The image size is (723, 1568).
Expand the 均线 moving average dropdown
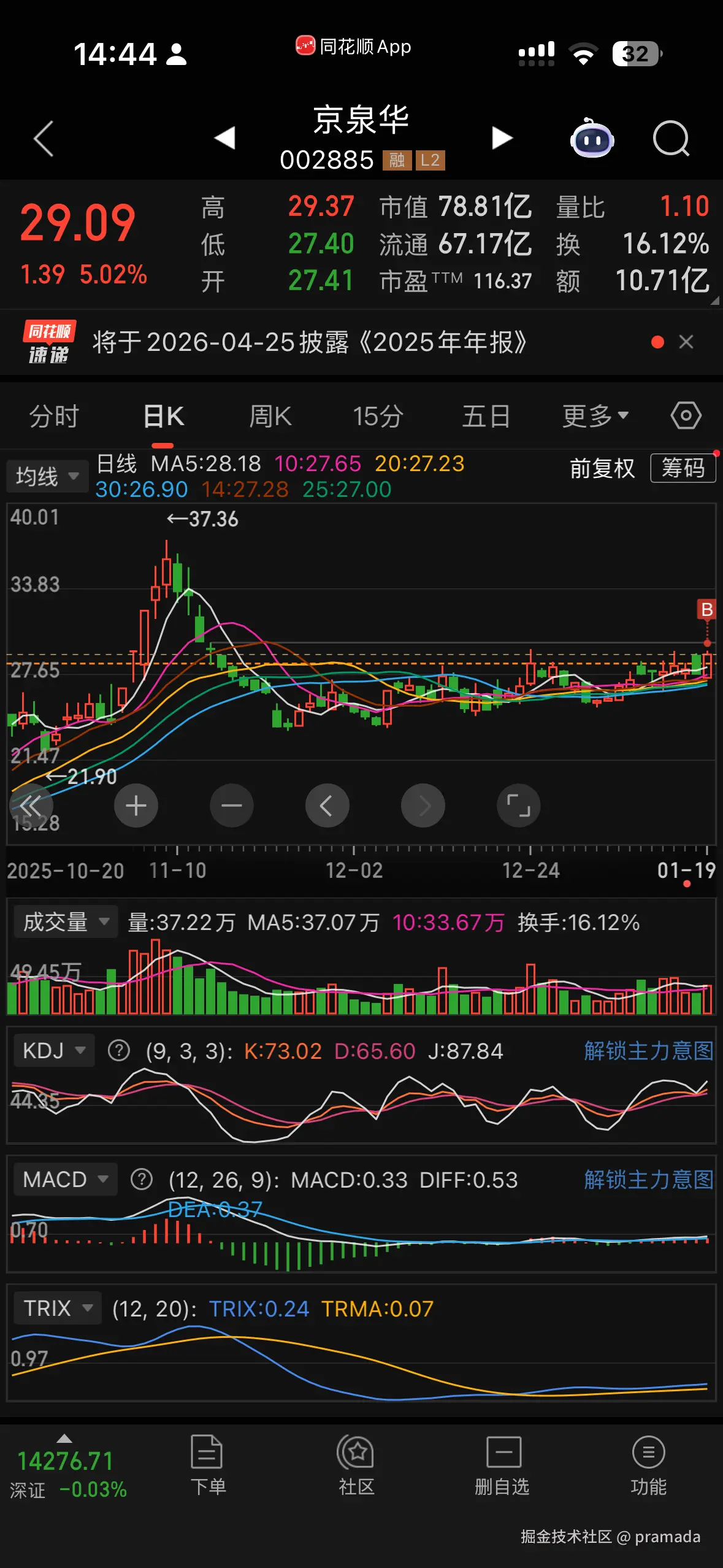click(x=47, y=475)
